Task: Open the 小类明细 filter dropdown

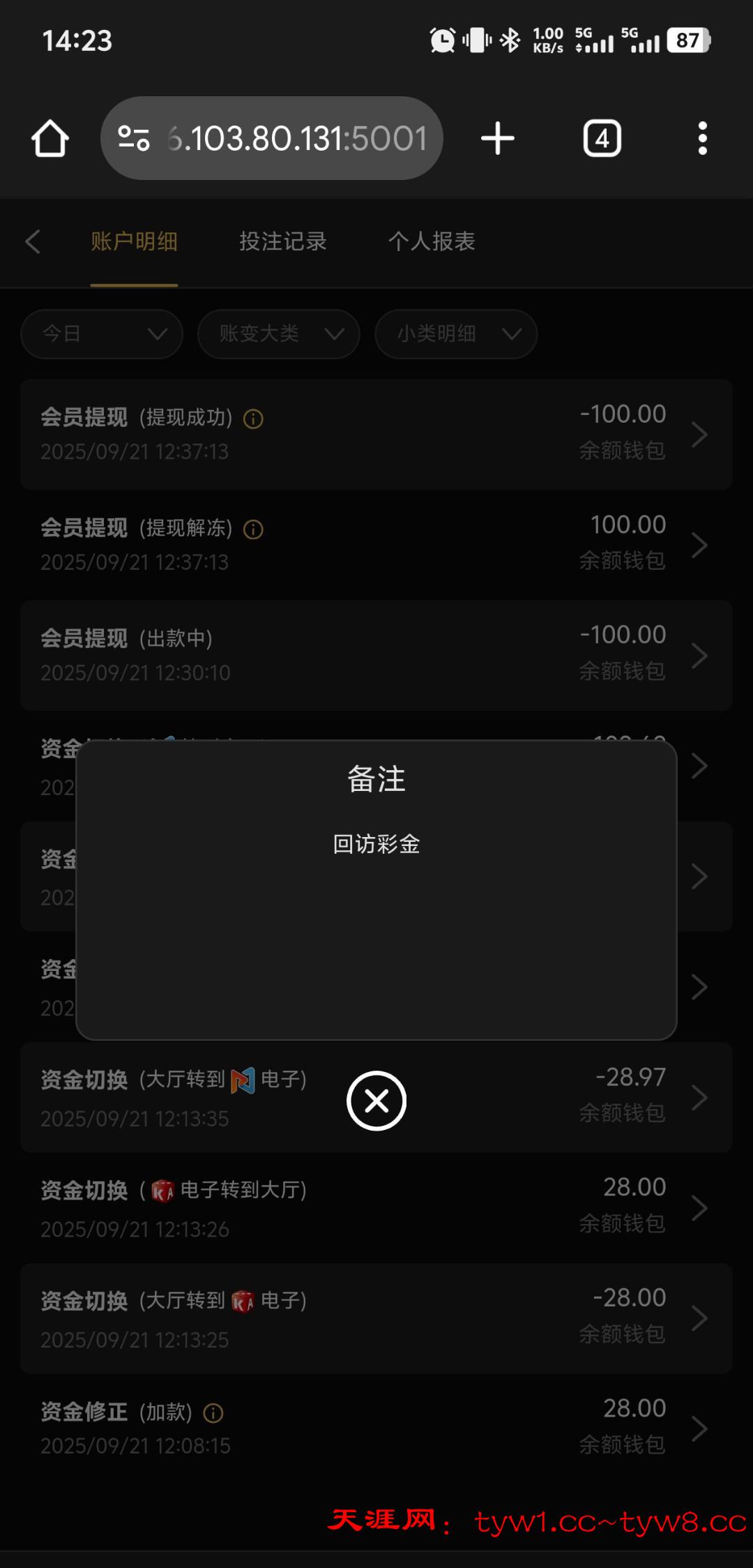Action: pos(456,334)
